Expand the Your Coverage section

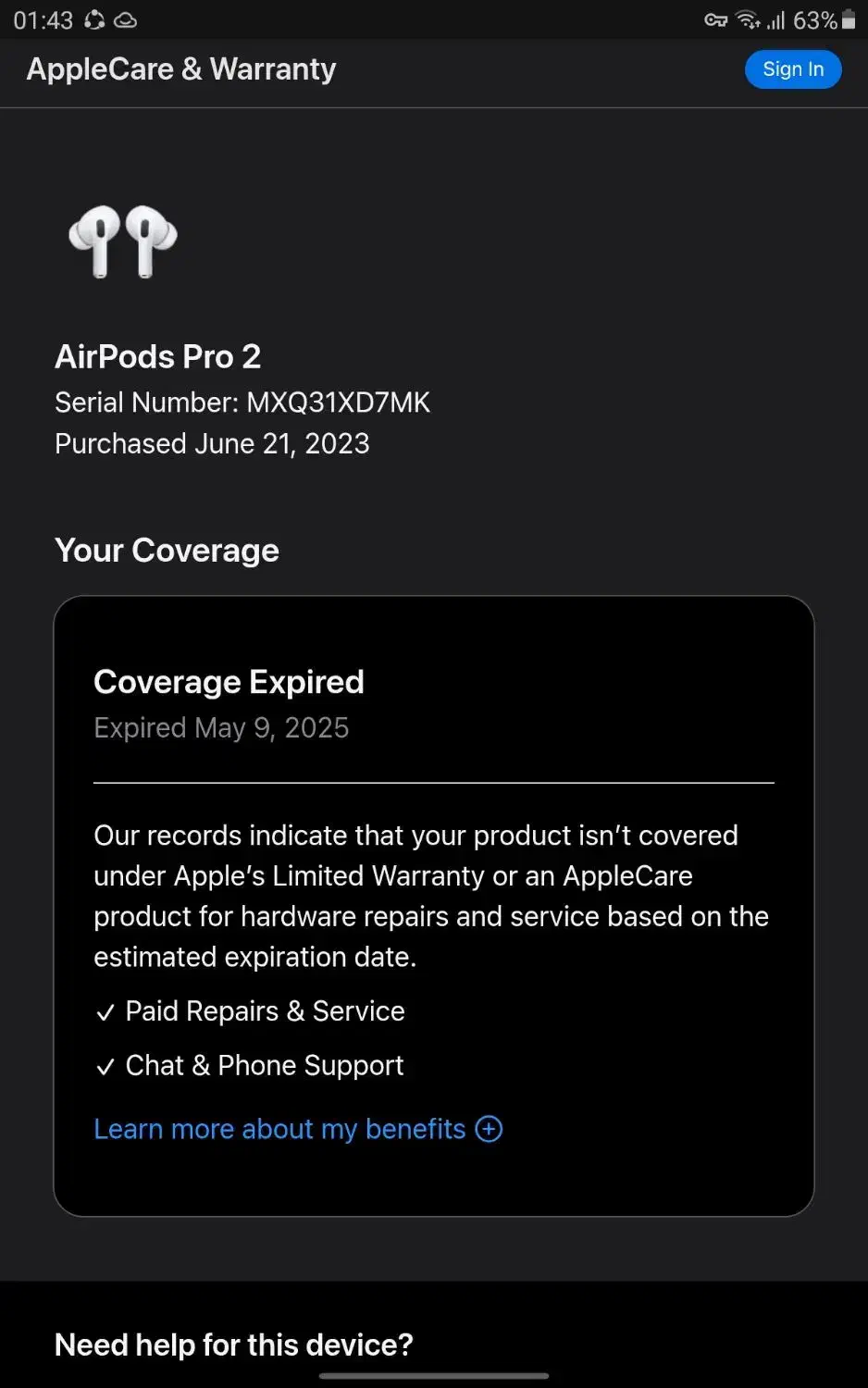[x=167, y=551]
